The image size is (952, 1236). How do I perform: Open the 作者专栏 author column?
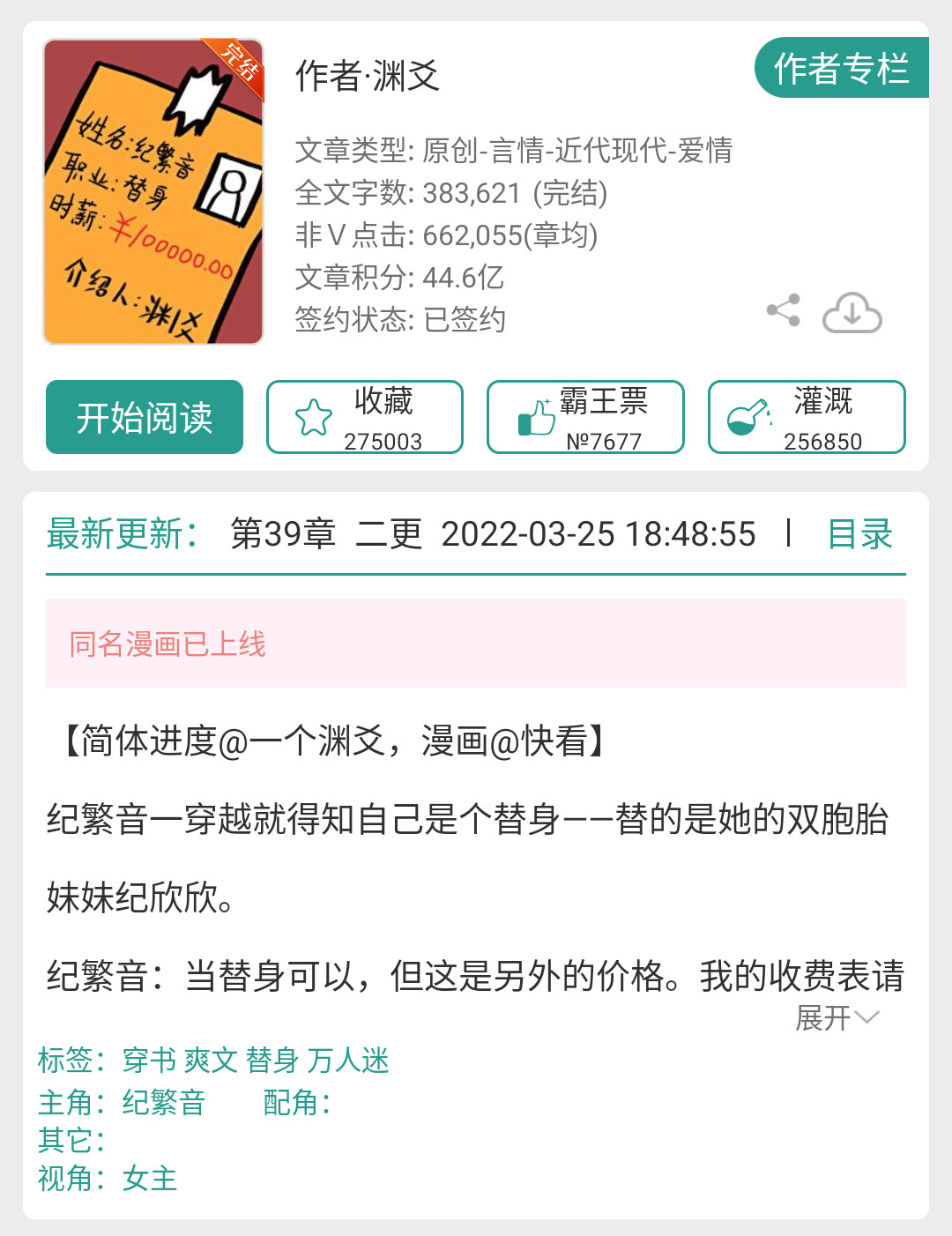[841, 69]
